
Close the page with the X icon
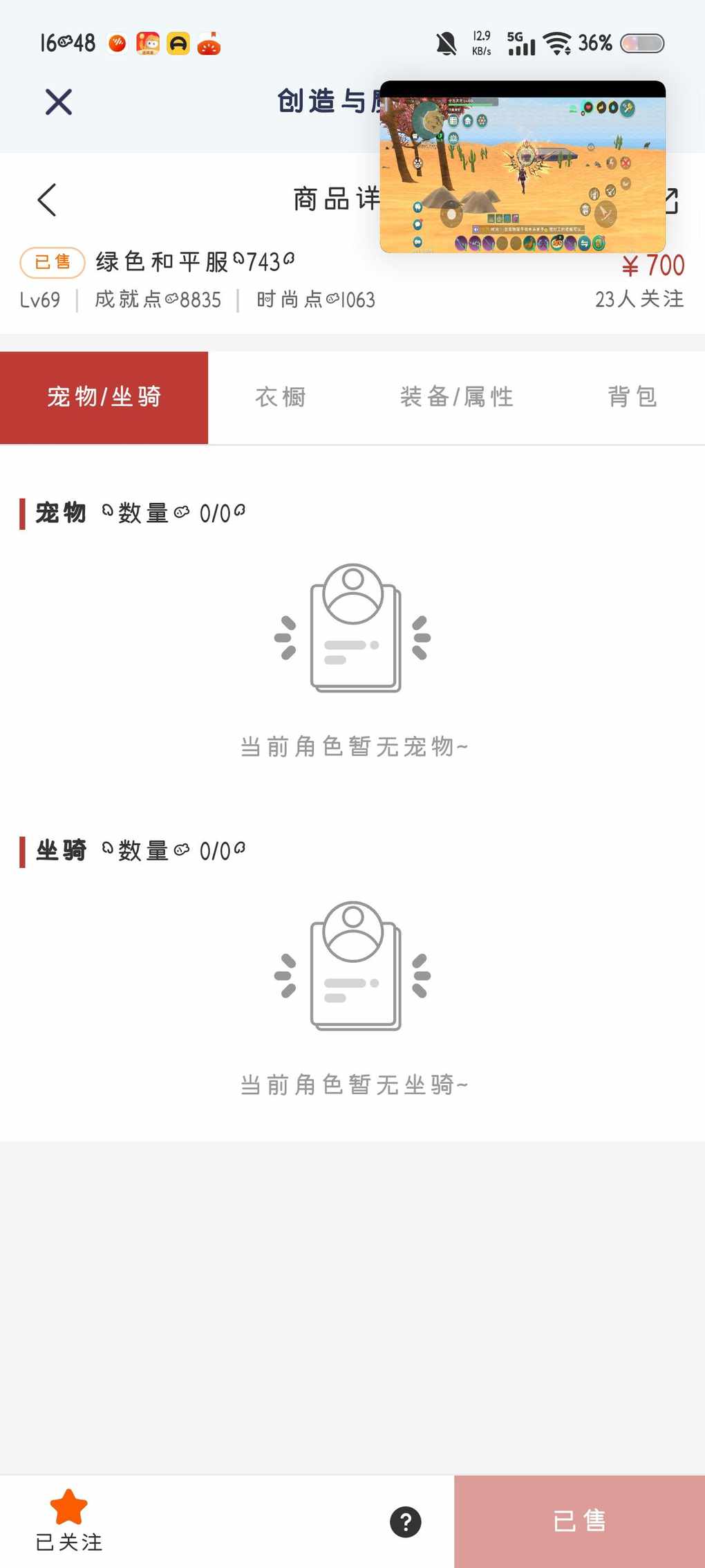click(59, 102)
